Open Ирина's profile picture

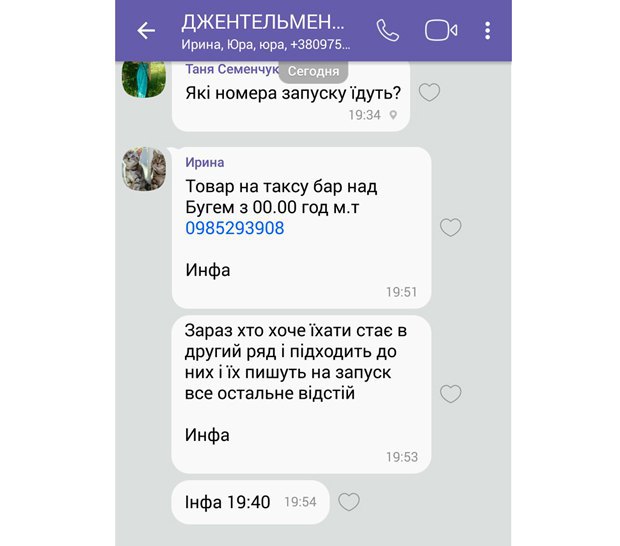[144, 169]
